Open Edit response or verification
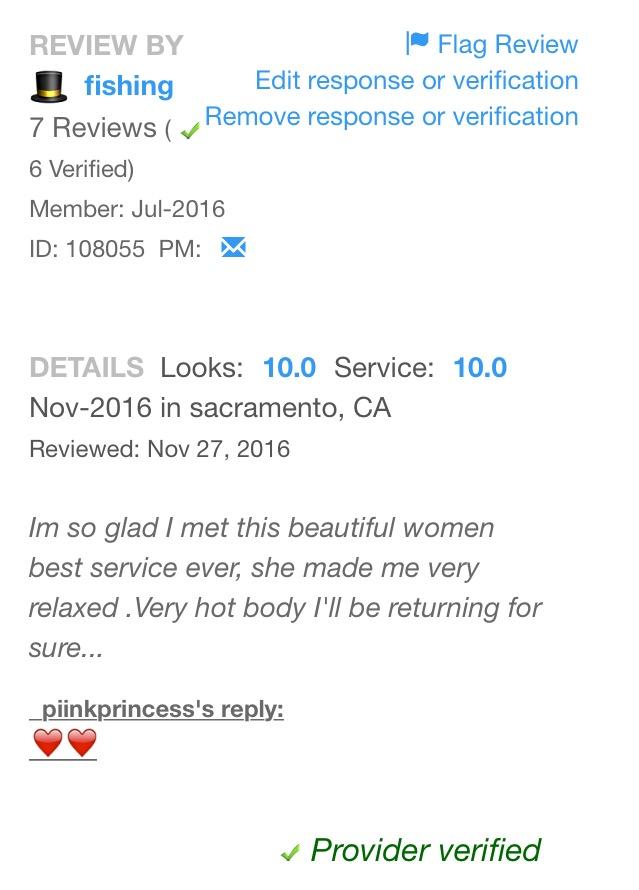Screen dimensions: 639x890 click(416, 80)
